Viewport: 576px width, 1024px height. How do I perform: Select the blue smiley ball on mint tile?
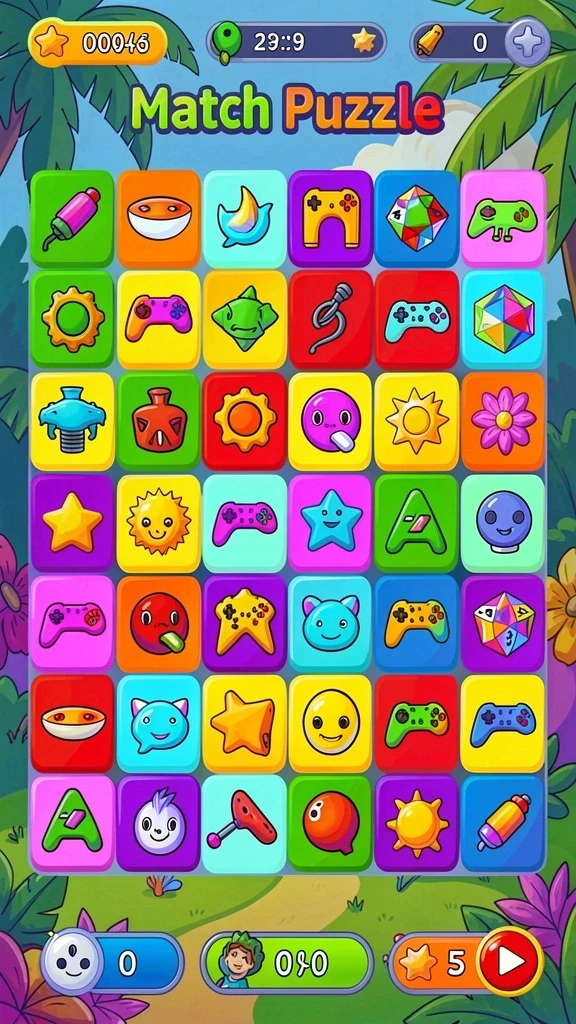click(x=503, y=523)
